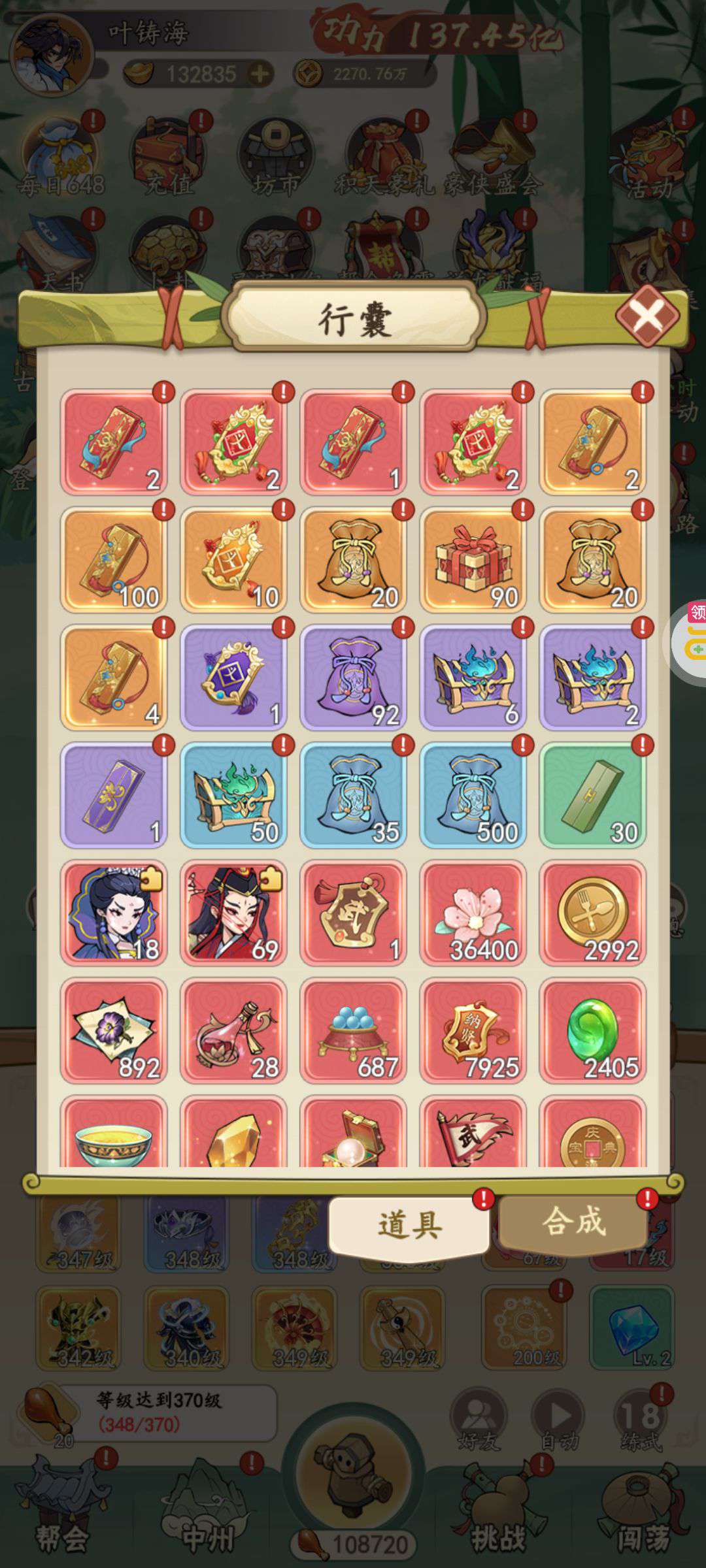This screenshot has width=706, height=1568.
Task: Tap the 纳贤 token with 7925
Action: [x=473, y=1030]
